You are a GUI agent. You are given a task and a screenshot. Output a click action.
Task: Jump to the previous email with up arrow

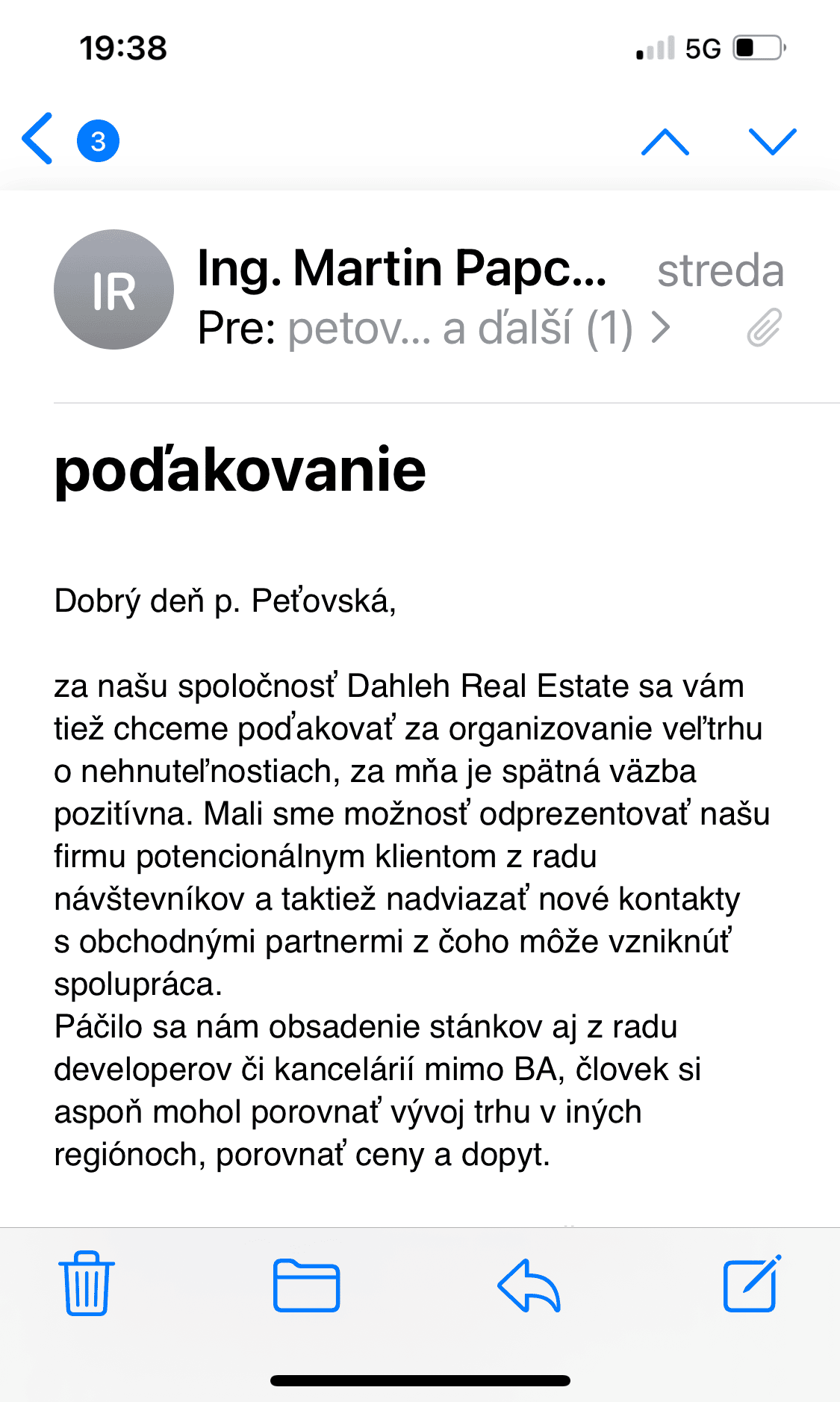(665, 141)
